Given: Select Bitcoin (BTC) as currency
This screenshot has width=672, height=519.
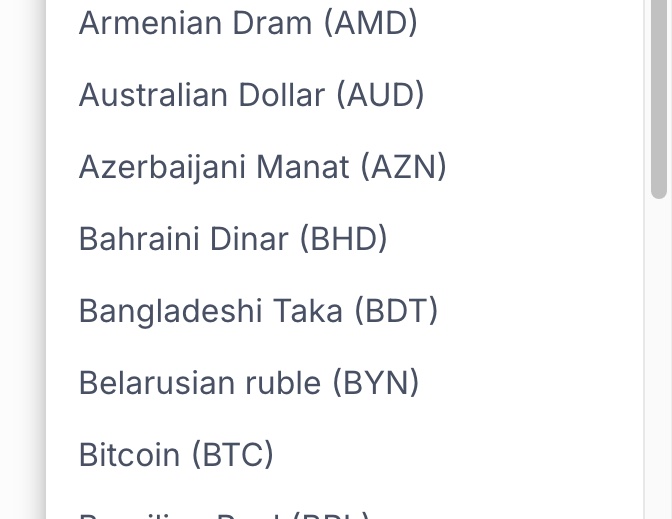Looking at the screenshot, I should coord(176,455).
